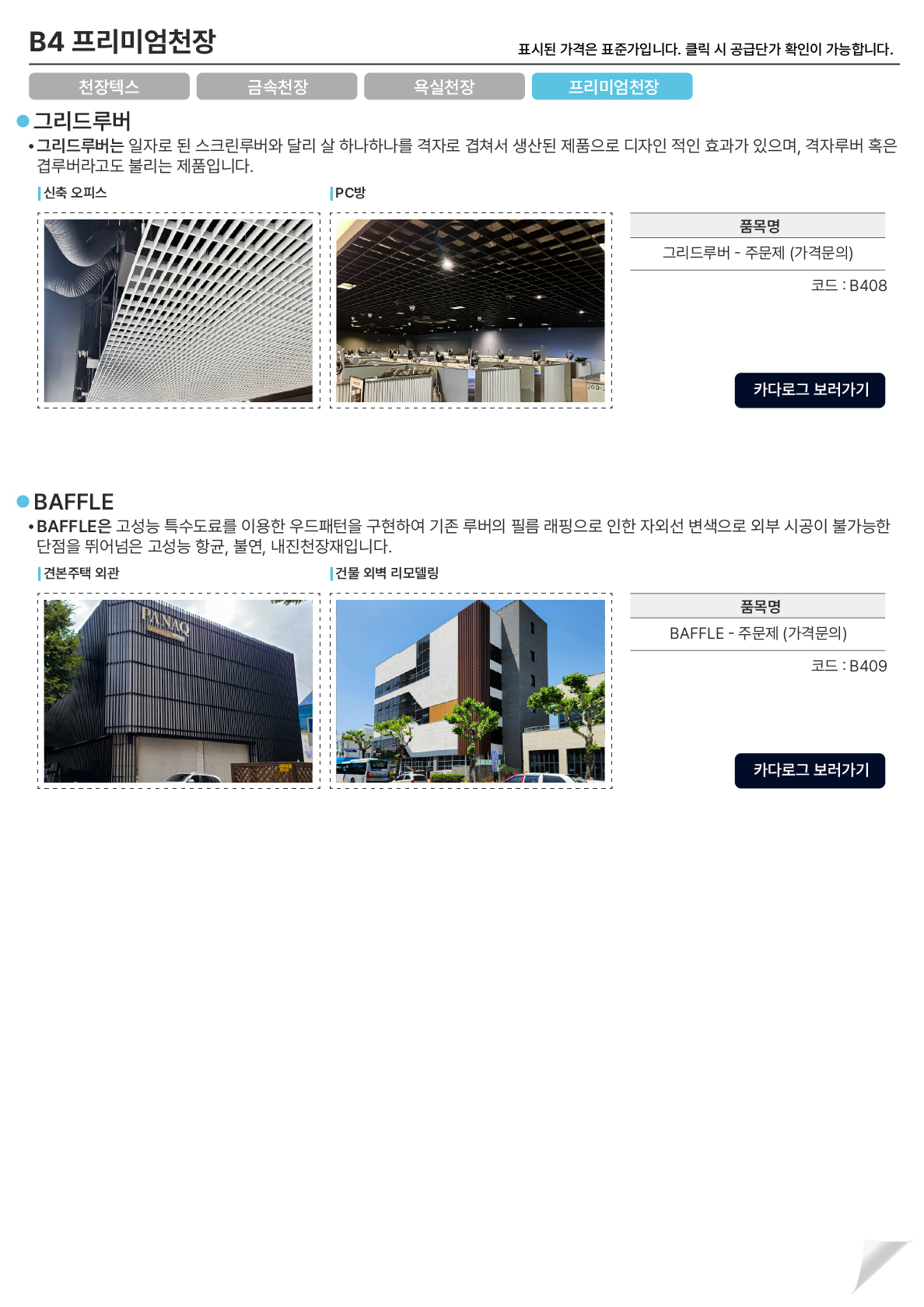This screenshot has width=924, height=1307.
Task: Click 카다로그 보러가기 under 그리드루버
Action: tap(810, 391)
